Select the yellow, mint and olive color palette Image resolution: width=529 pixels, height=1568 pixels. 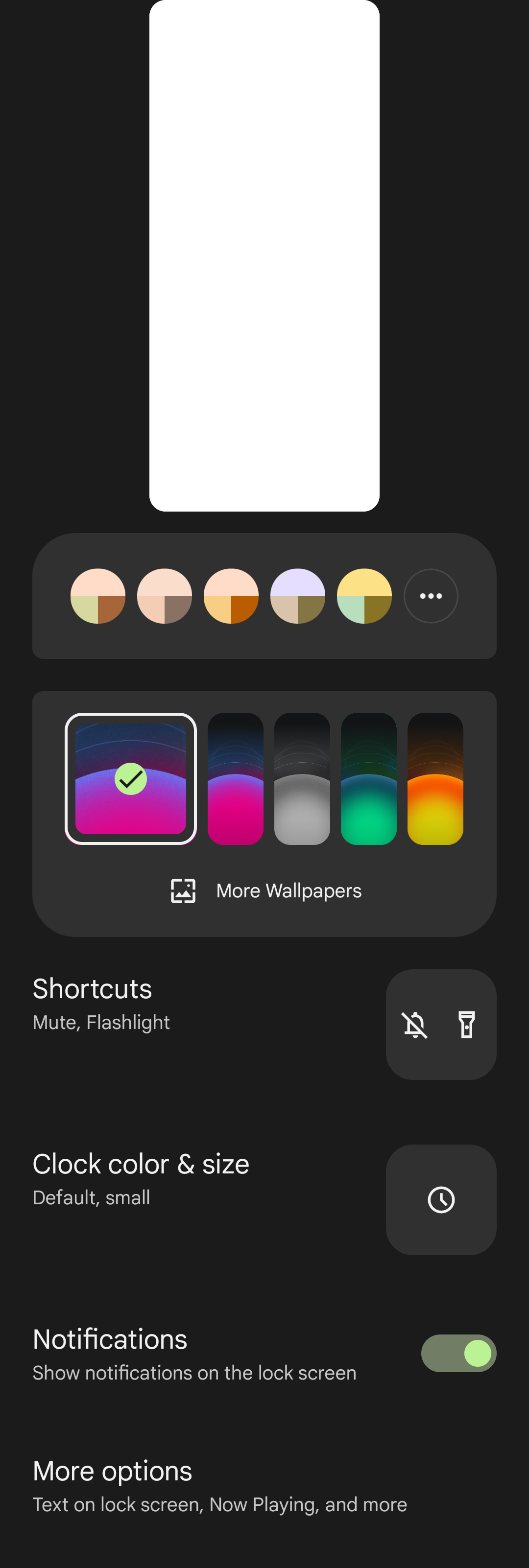click(364, 596)
